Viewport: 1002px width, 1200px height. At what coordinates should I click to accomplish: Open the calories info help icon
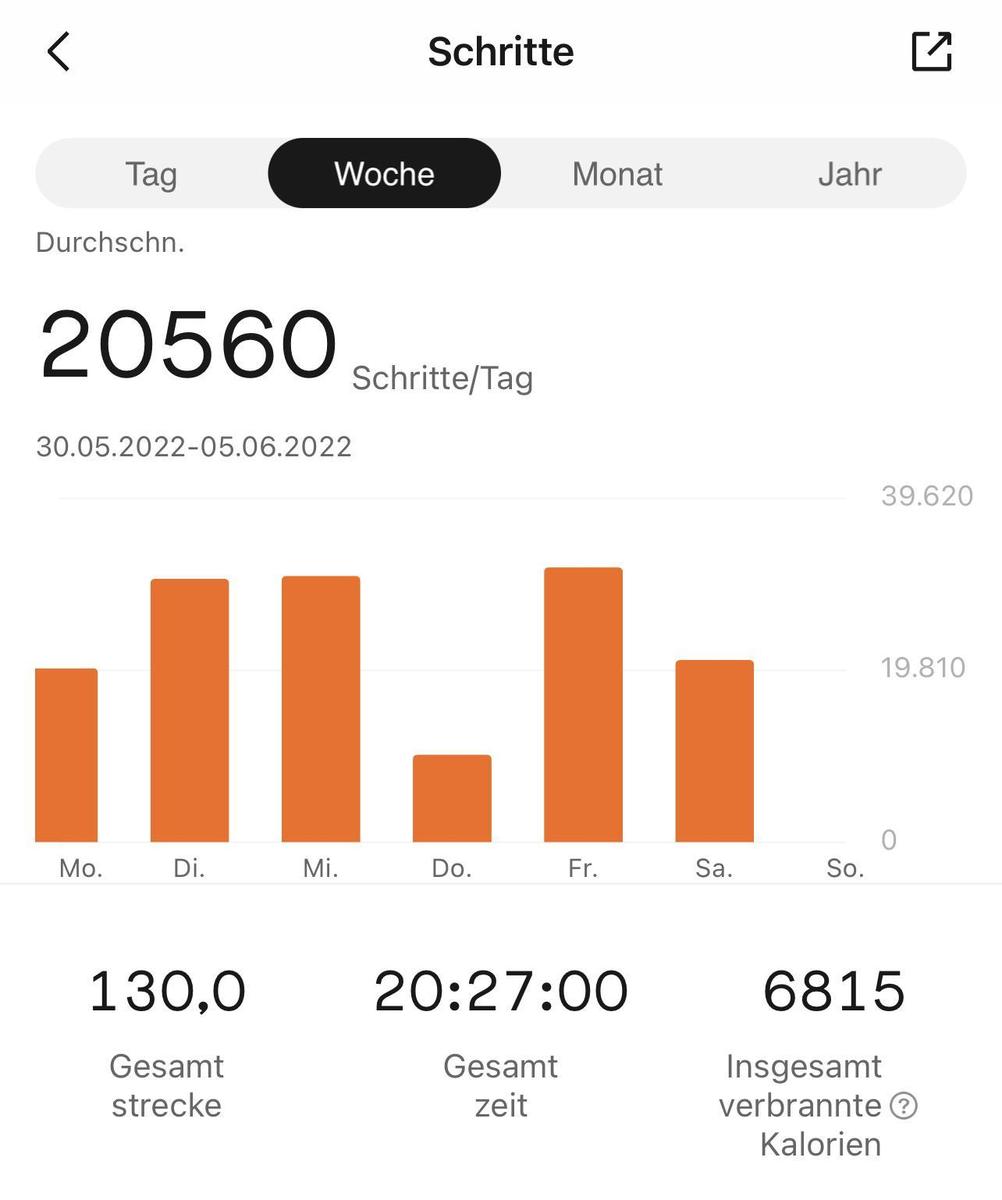pos(903,1106)
